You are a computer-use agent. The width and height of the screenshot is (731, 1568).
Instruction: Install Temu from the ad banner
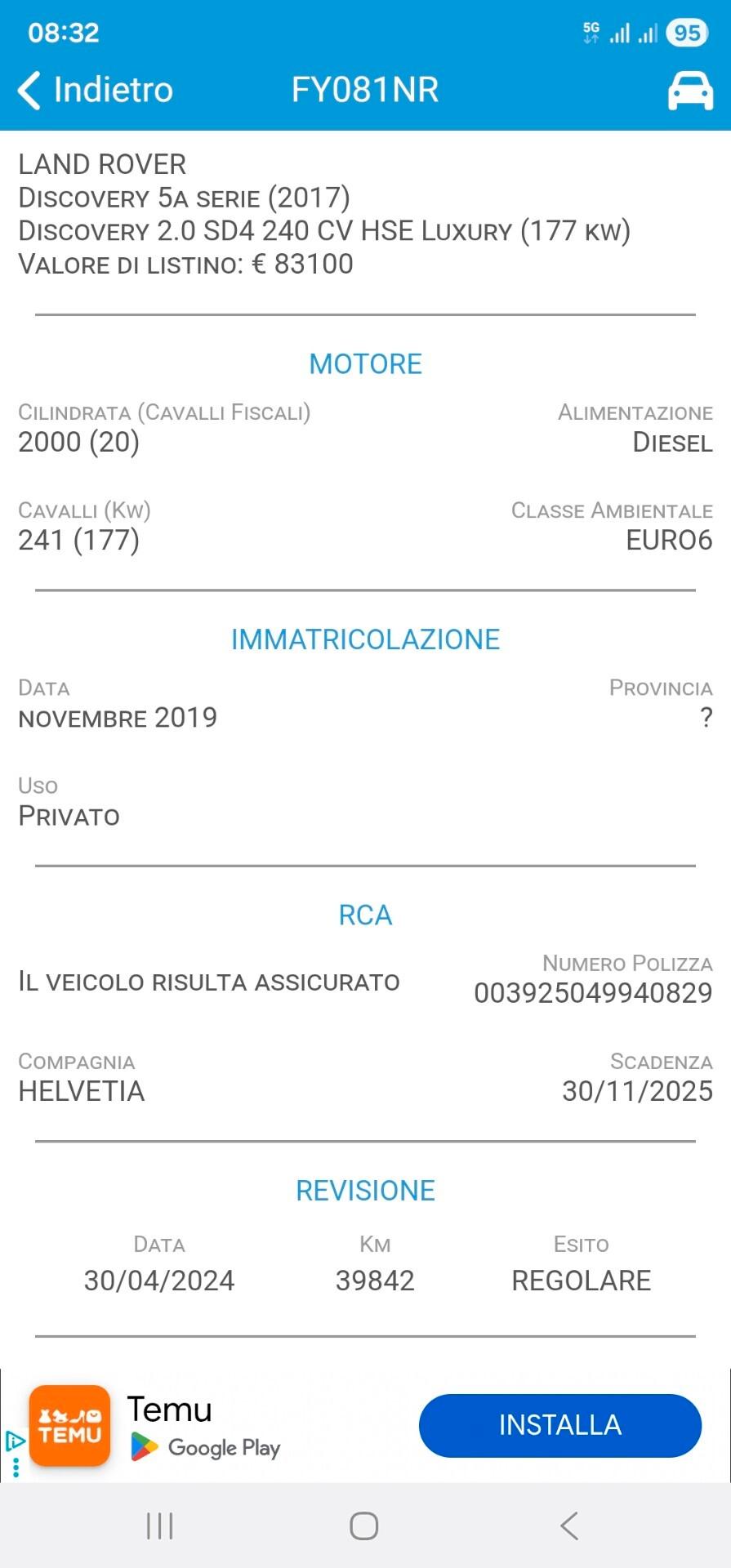(559, 1425)
